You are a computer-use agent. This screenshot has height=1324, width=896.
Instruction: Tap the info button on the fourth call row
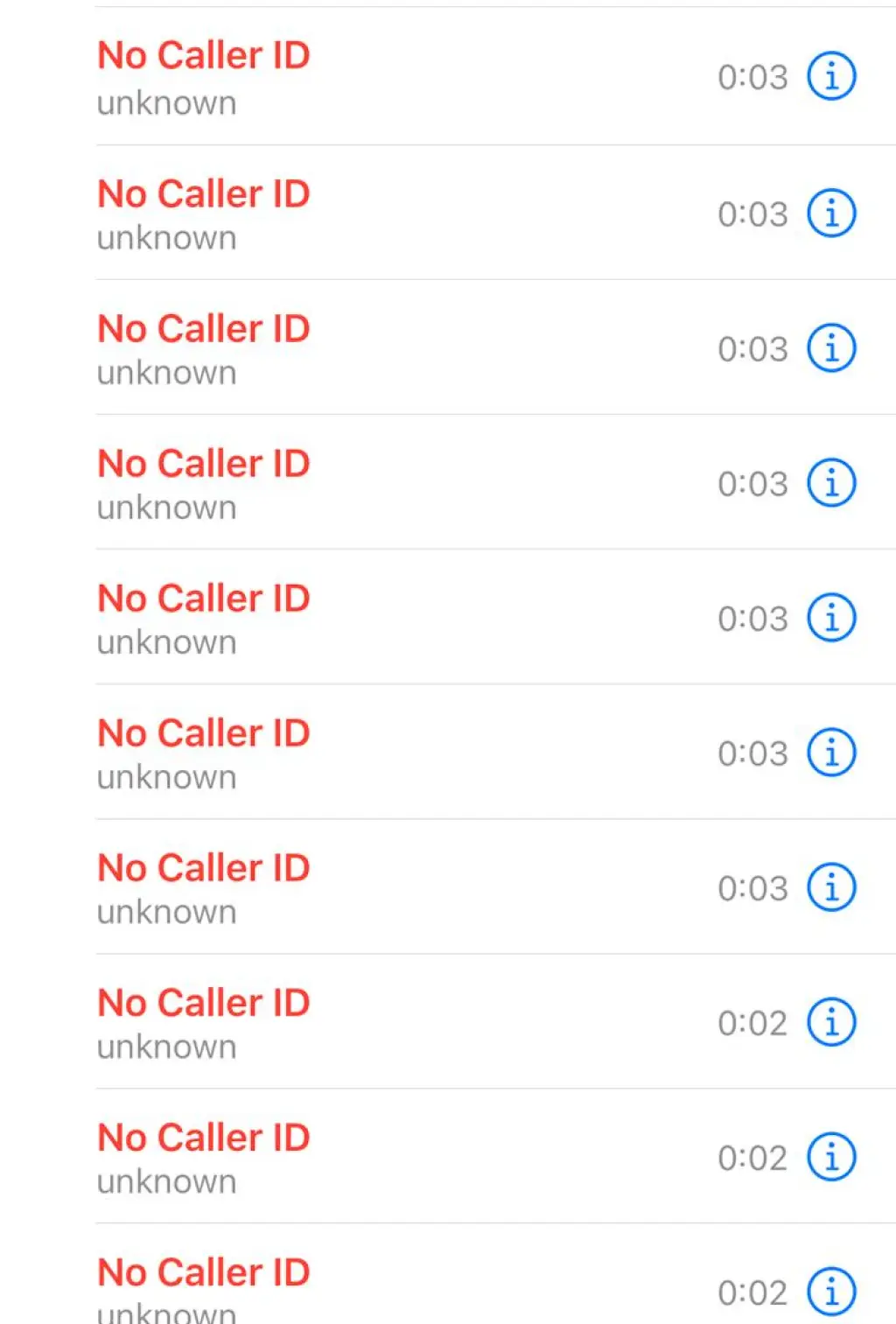tap(829, 480)
